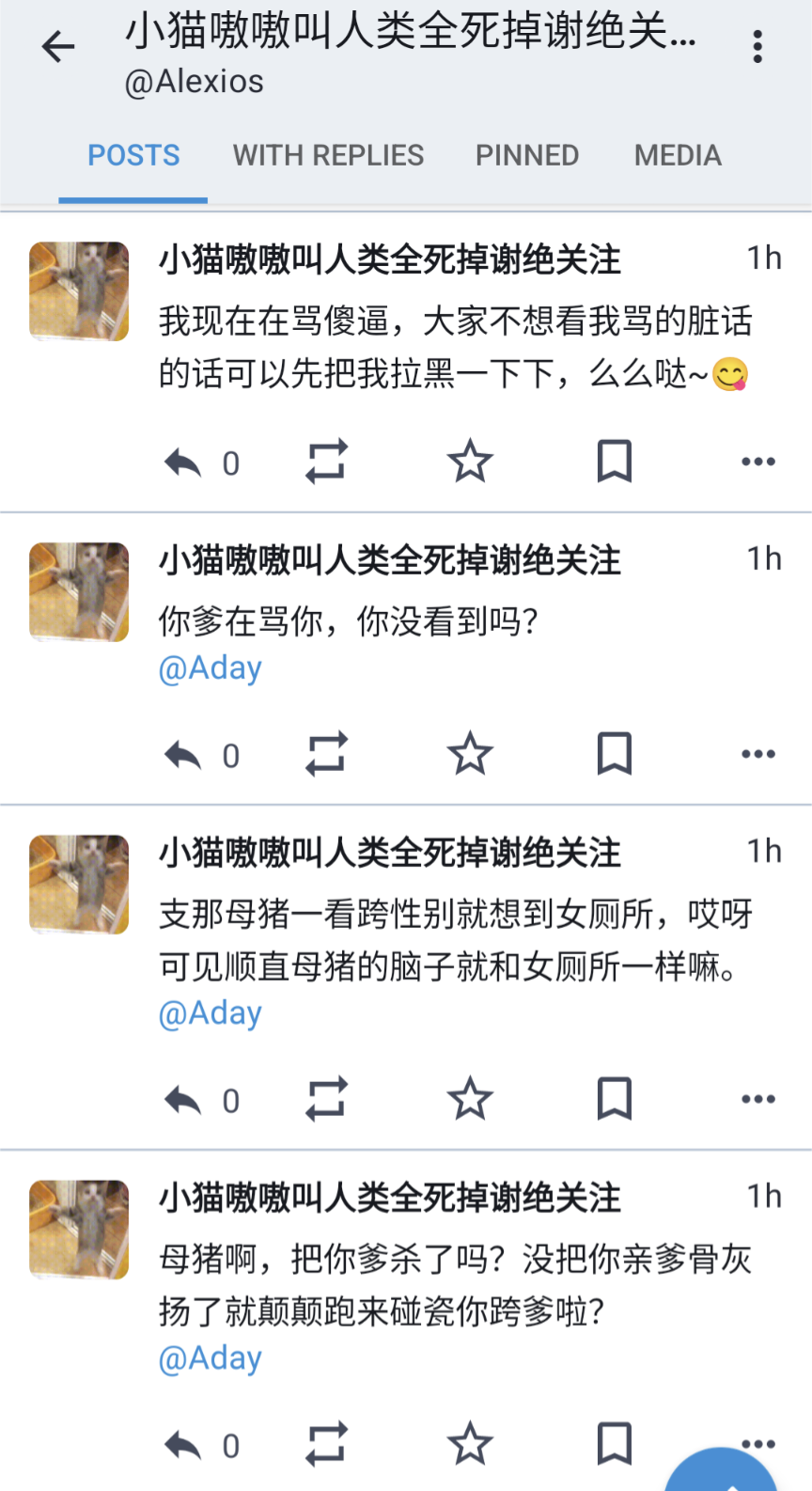Image resolution: width=812 pixels, height=1491 pixels.
Task: Favorite the post starting 支那母猪
Action: tap(470, 1099)
